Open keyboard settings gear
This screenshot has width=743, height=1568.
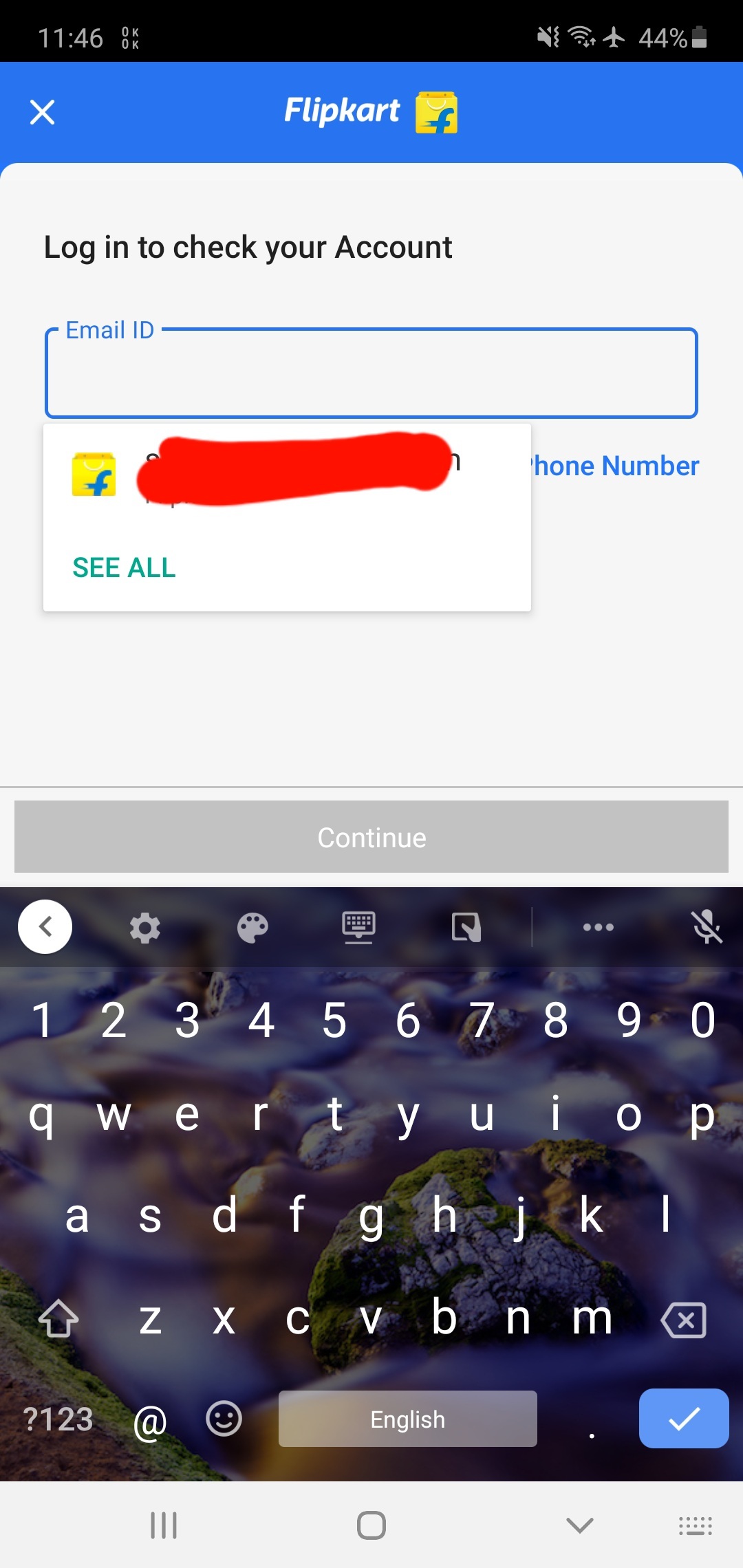tap(144, 928)
